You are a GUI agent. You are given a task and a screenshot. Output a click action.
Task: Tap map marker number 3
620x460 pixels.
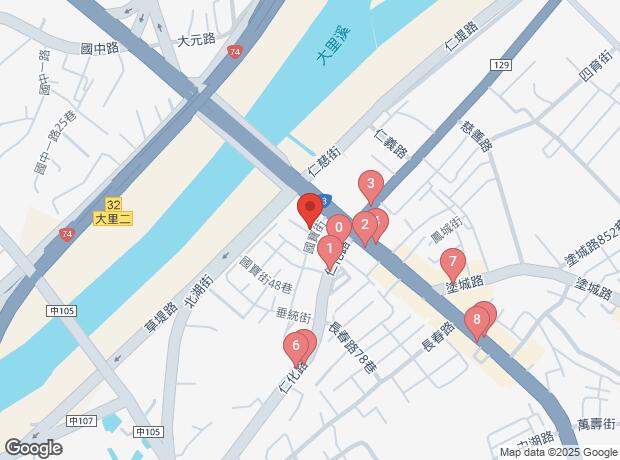point(371,184)
